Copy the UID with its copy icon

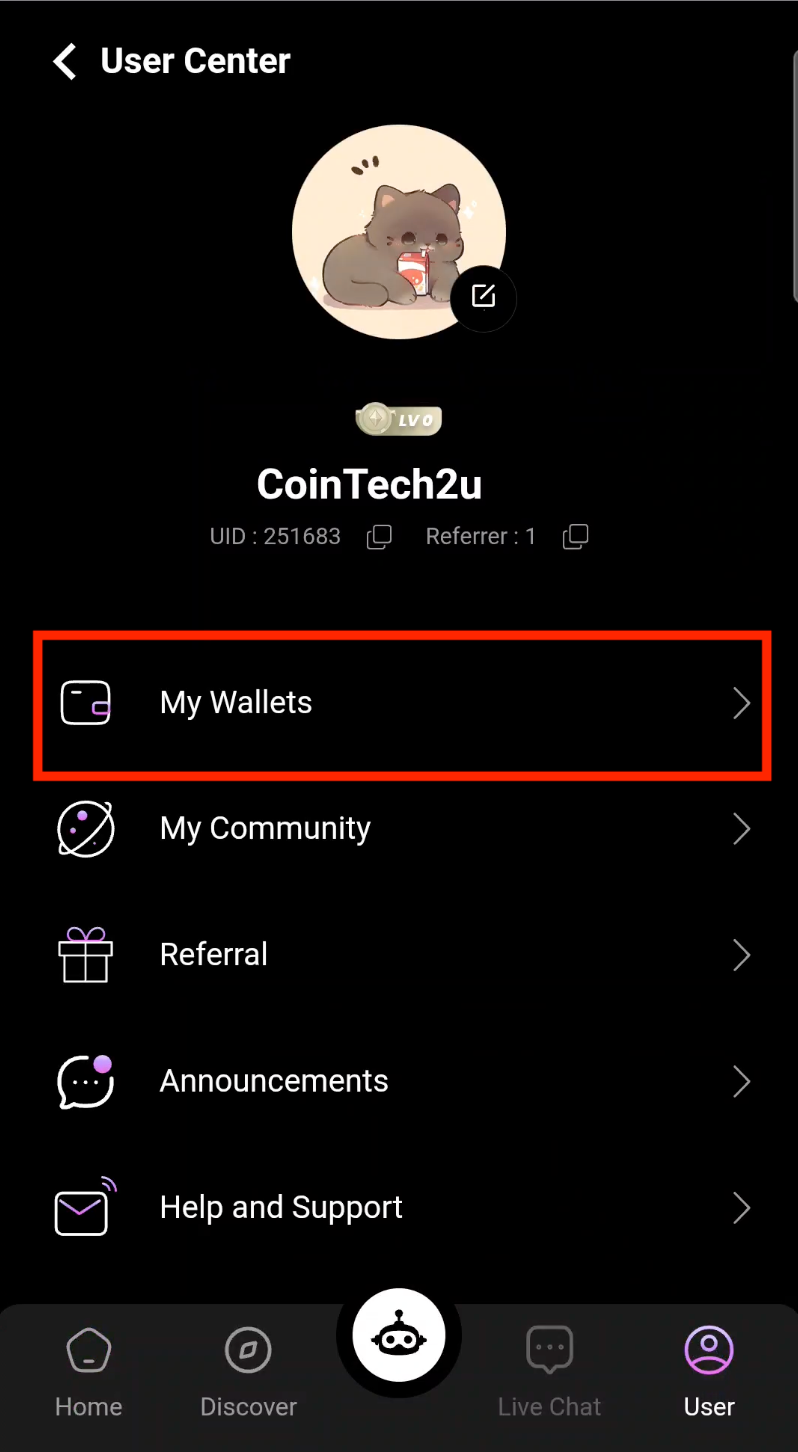379,536
